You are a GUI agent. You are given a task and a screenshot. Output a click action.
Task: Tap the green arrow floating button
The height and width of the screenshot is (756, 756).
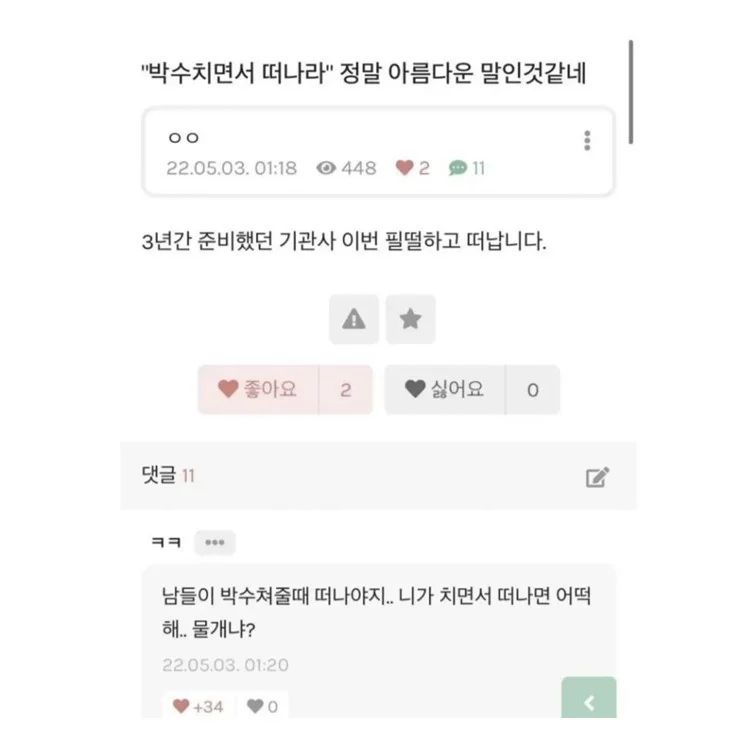(588, 702)
